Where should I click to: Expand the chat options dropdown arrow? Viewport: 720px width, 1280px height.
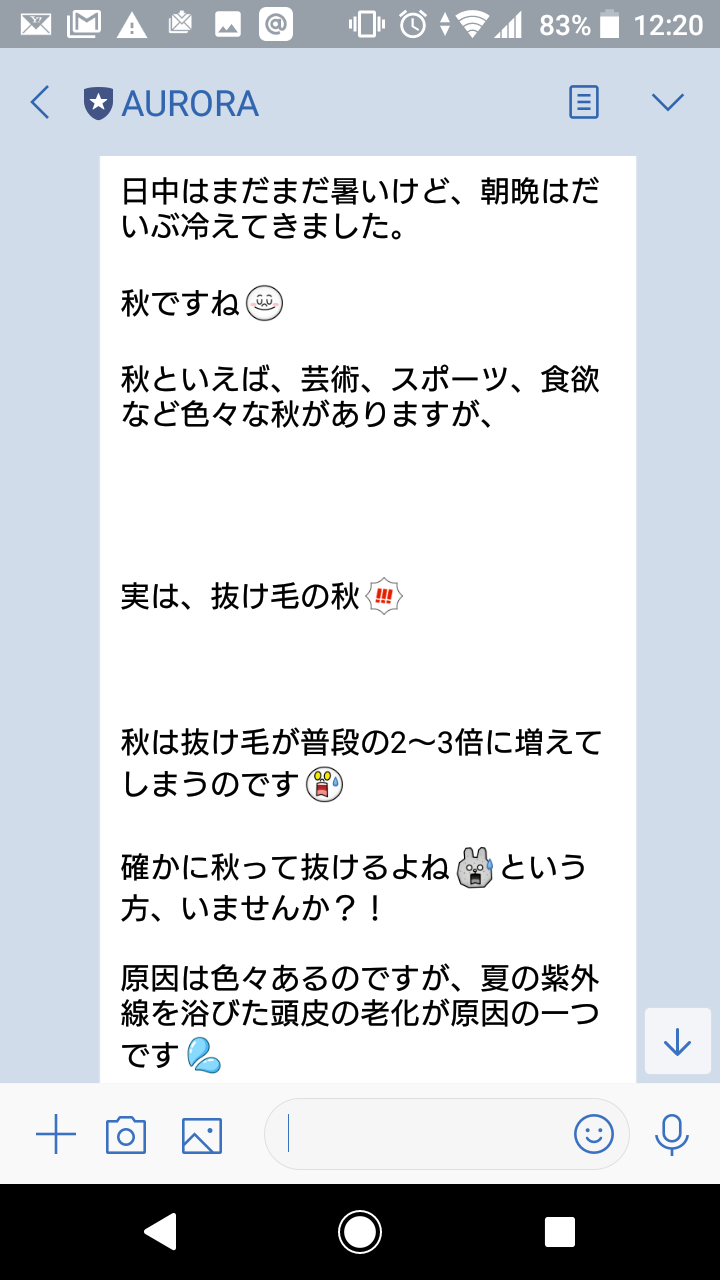coord(667,102)
